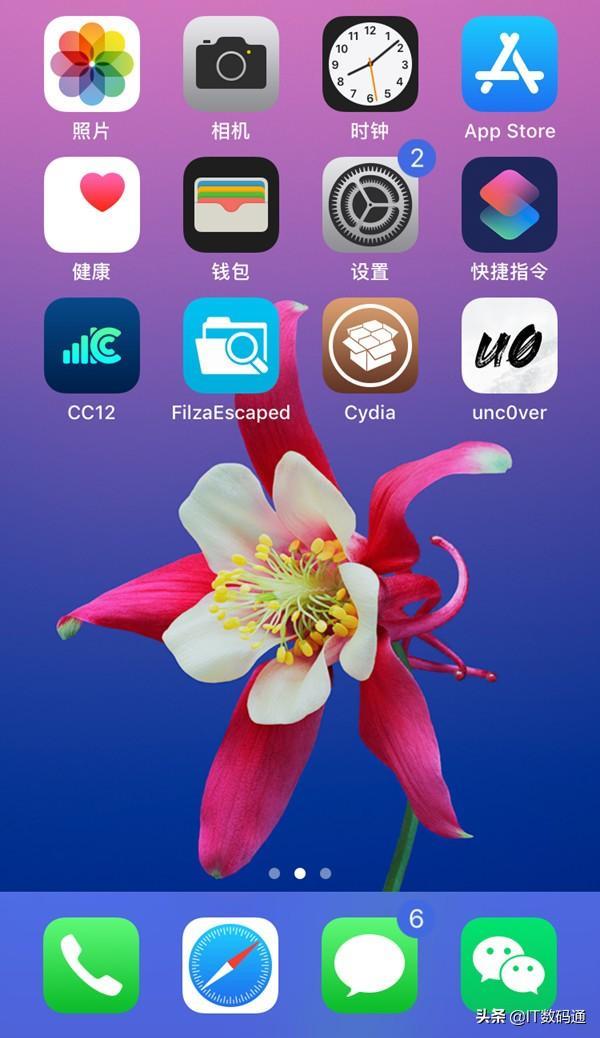Open 设置 (Settings) with badge 2

pyautogui.click(x=370, y=205)
